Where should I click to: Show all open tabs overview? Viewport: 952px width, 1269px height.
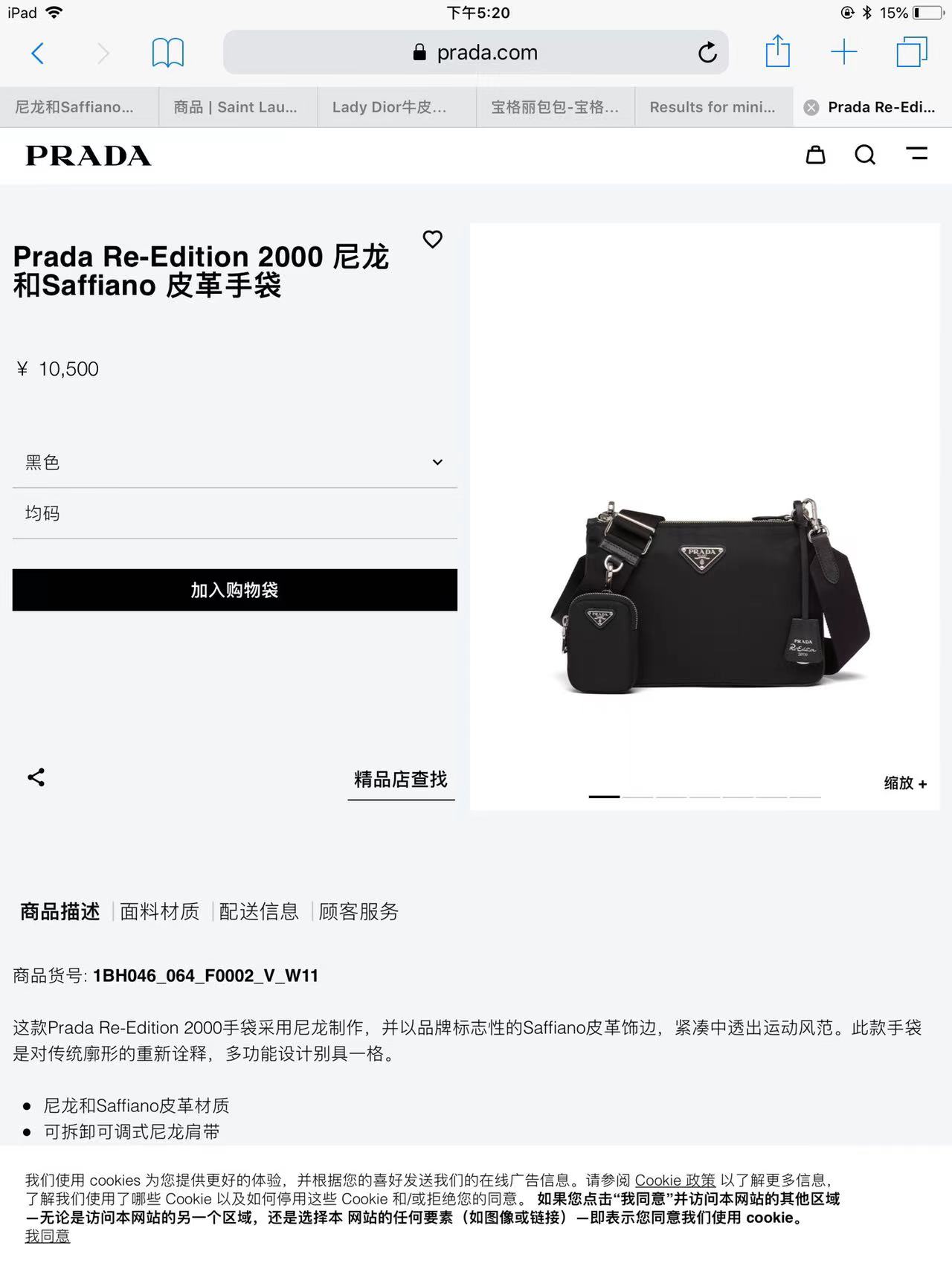tap(912, 52)
